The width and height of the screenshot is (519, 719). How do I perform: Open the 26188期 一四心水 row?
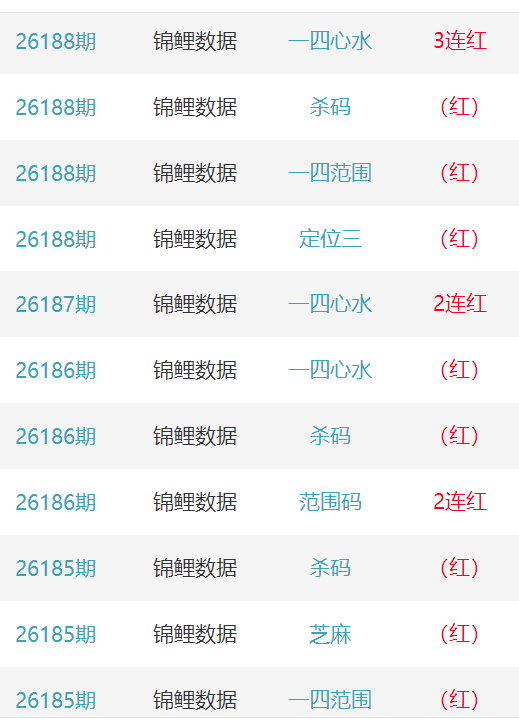click(260, 41)
